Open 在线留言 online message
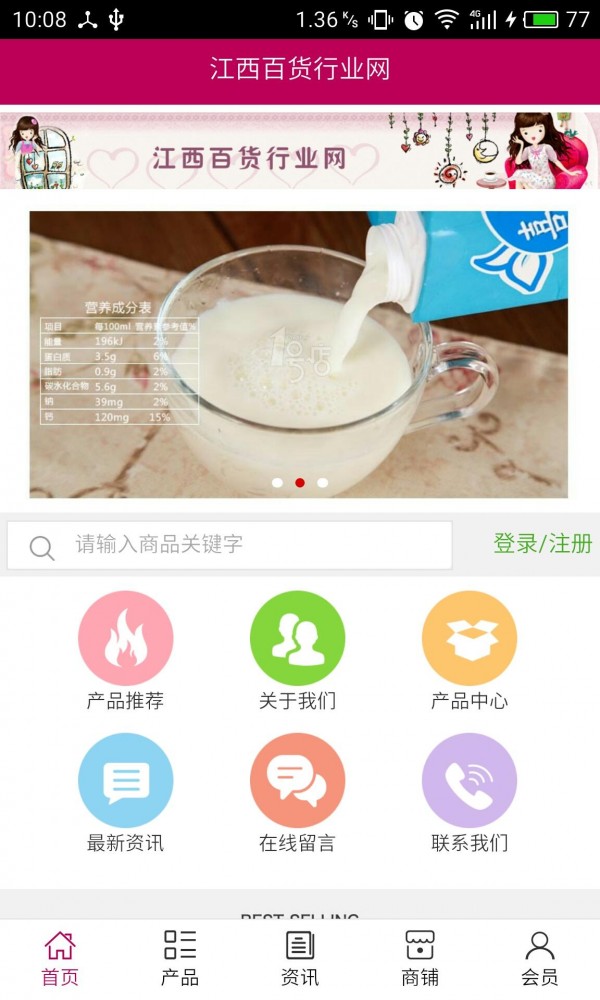 (x=297, y=780)
